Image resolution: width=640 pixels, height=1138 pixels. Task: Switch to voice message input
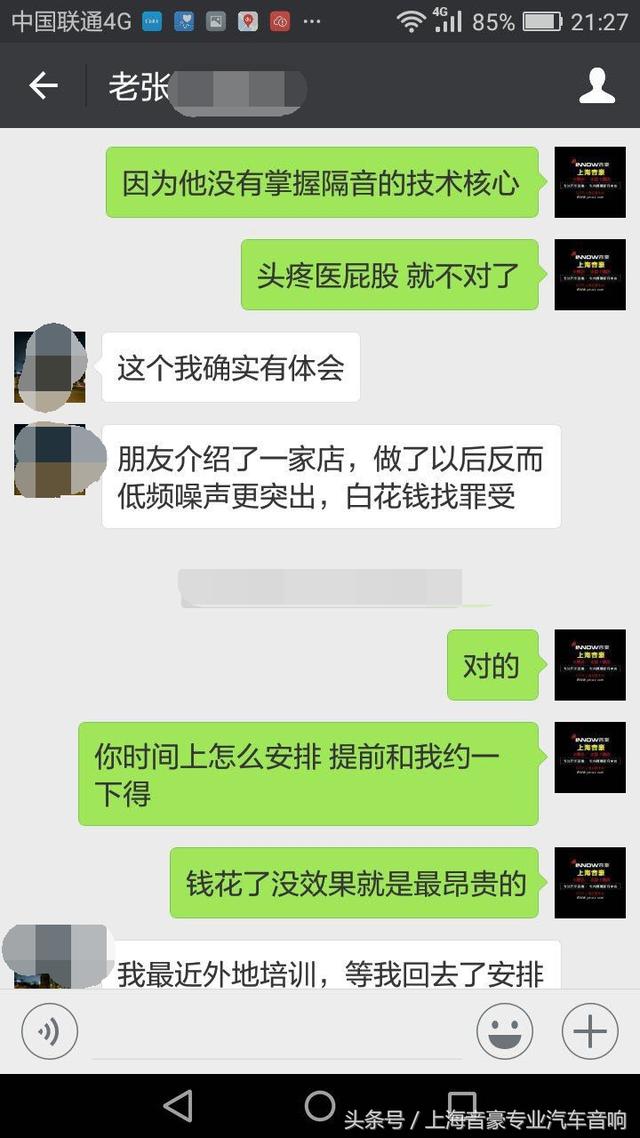pos(49,1030)
